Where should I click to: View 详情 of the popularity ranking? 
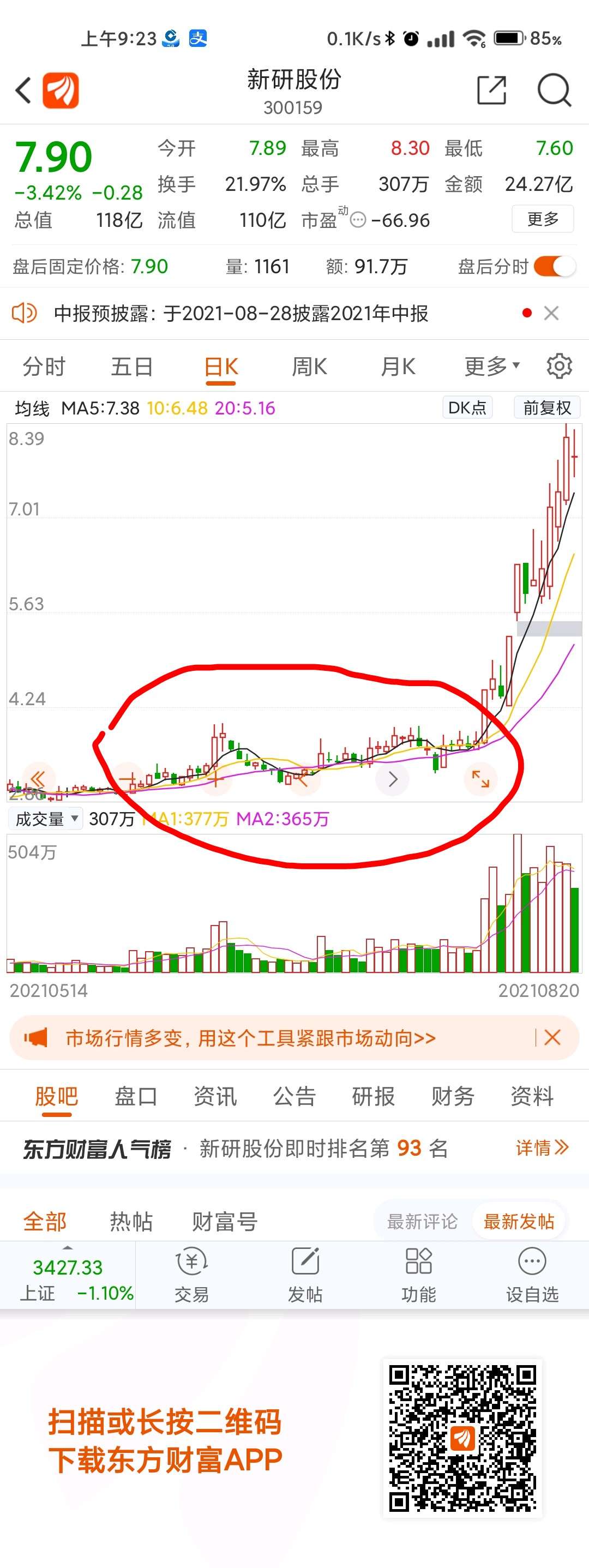click(x=542, y=1148)
